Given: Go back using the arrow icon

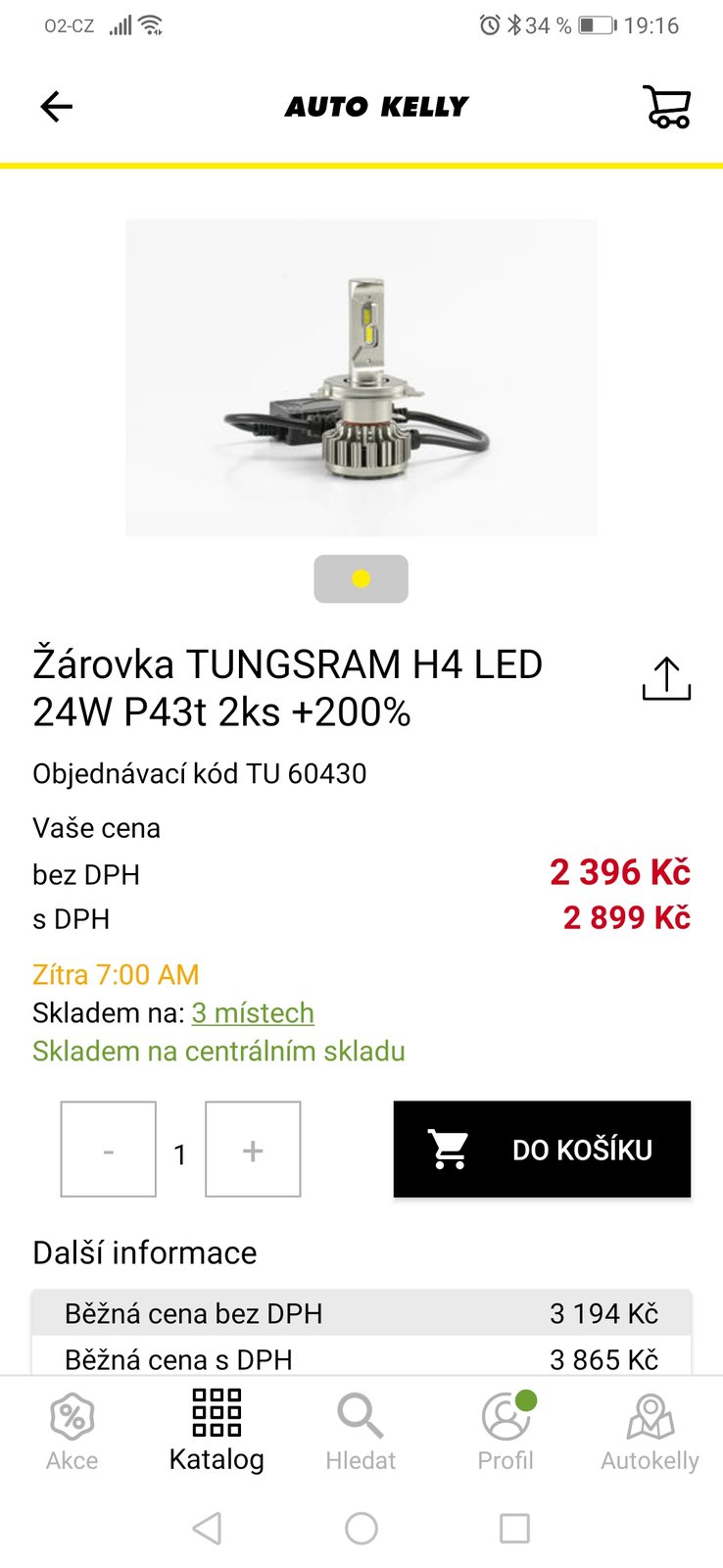Looking at the screenshot, I should (x=56, y=106).
